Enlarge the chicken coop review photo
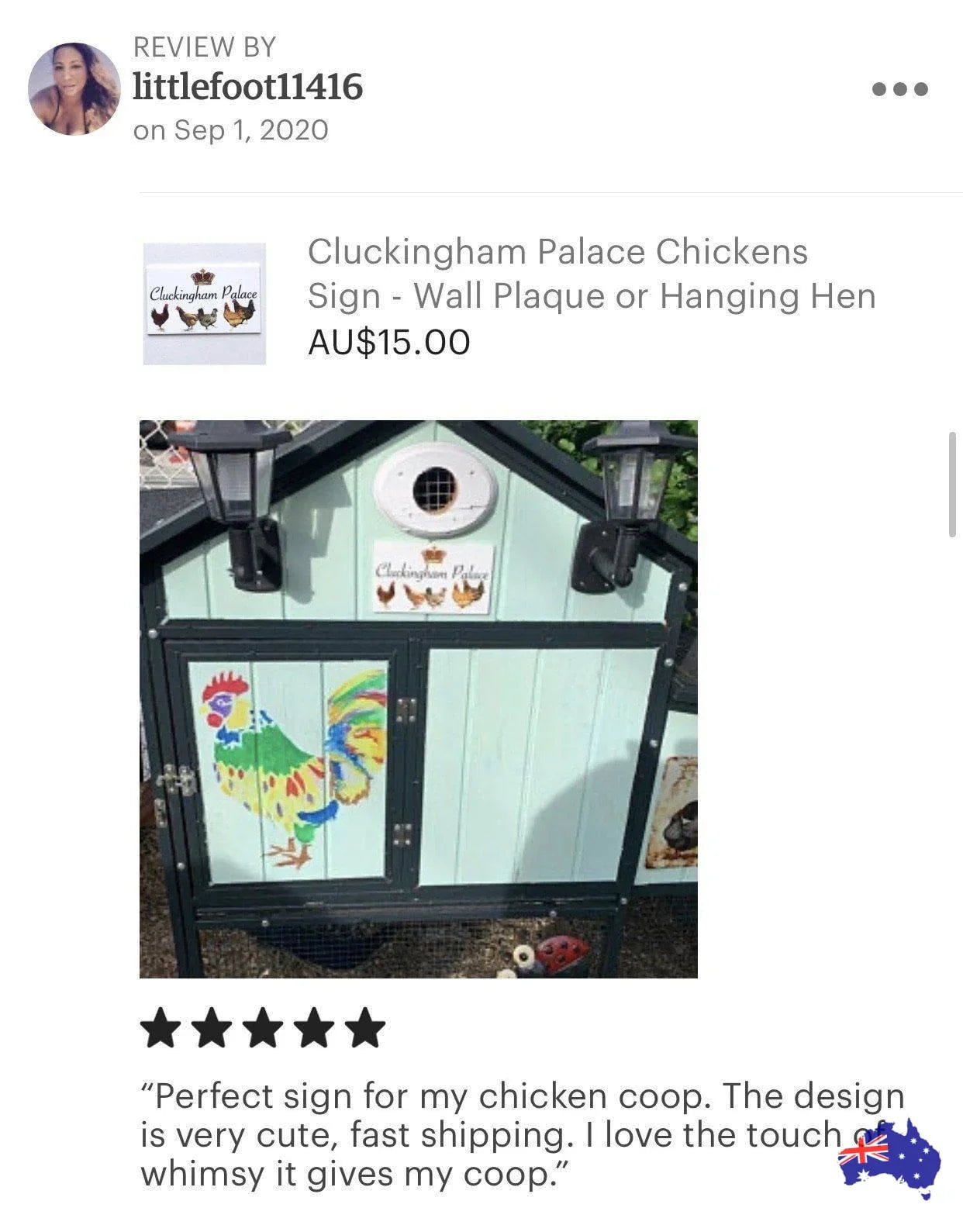This screenshot has height=1232, width=963. (x=418, y=699)
